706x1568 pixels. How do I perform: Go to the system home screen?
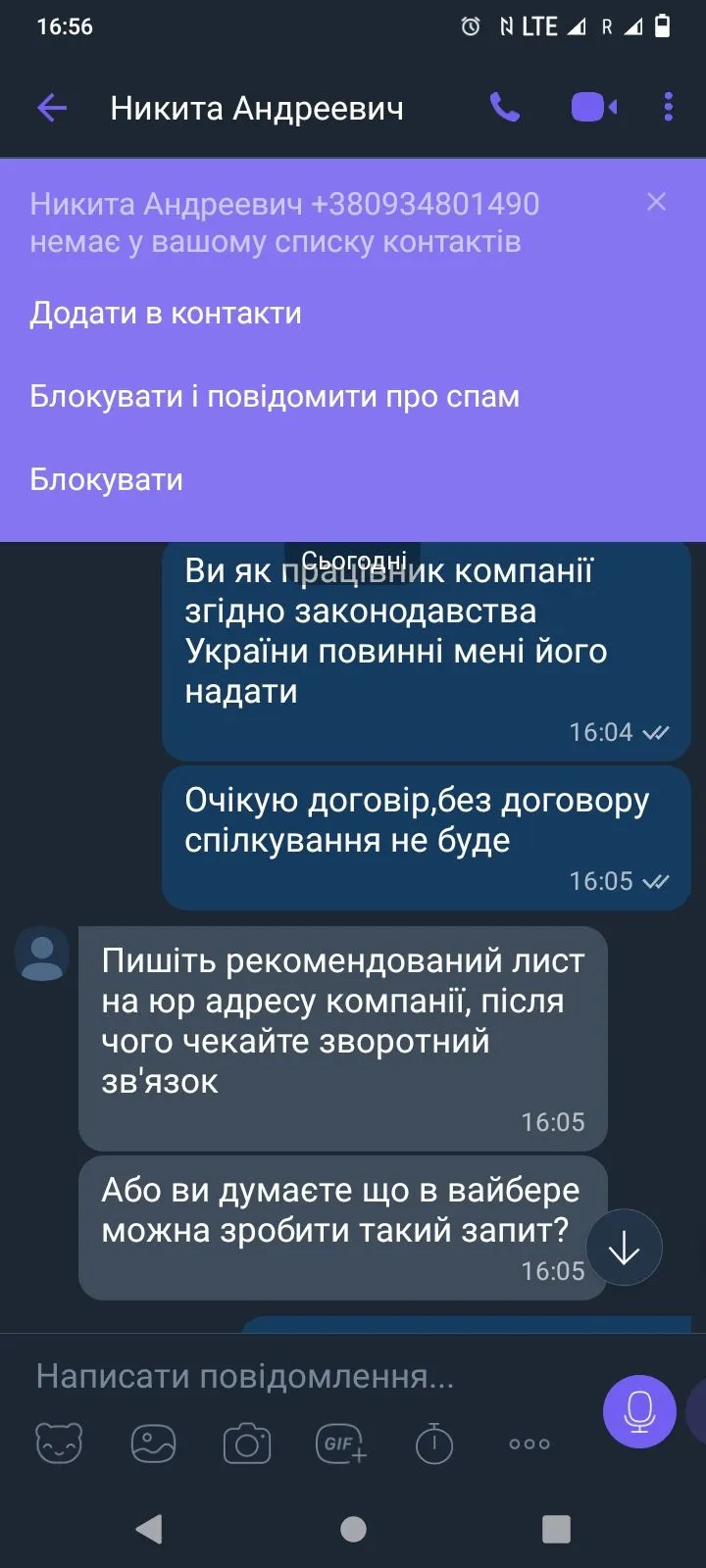(353, 1529)
